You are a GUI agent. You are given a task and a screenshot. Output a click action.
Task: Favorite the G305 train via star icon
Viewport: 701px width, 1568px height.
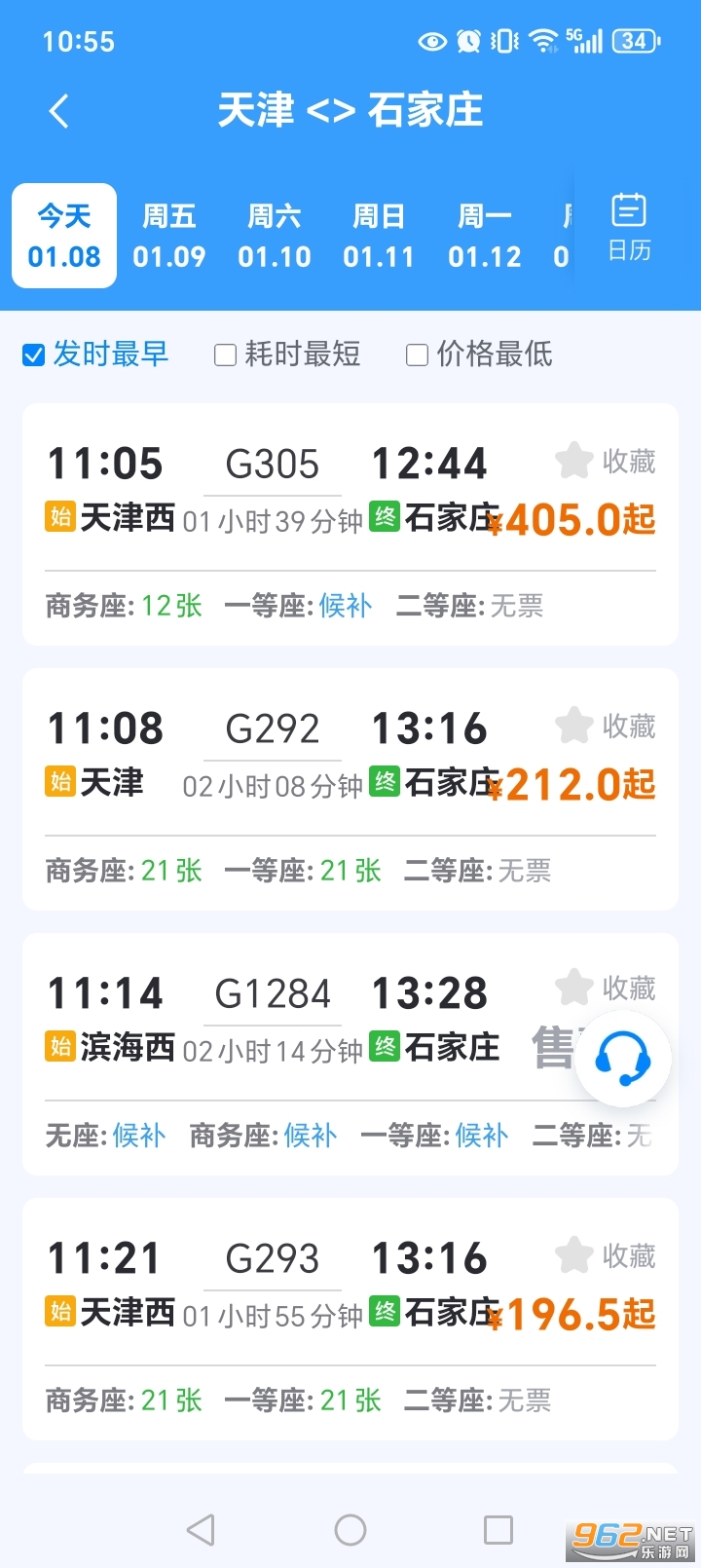click(574, 460)
